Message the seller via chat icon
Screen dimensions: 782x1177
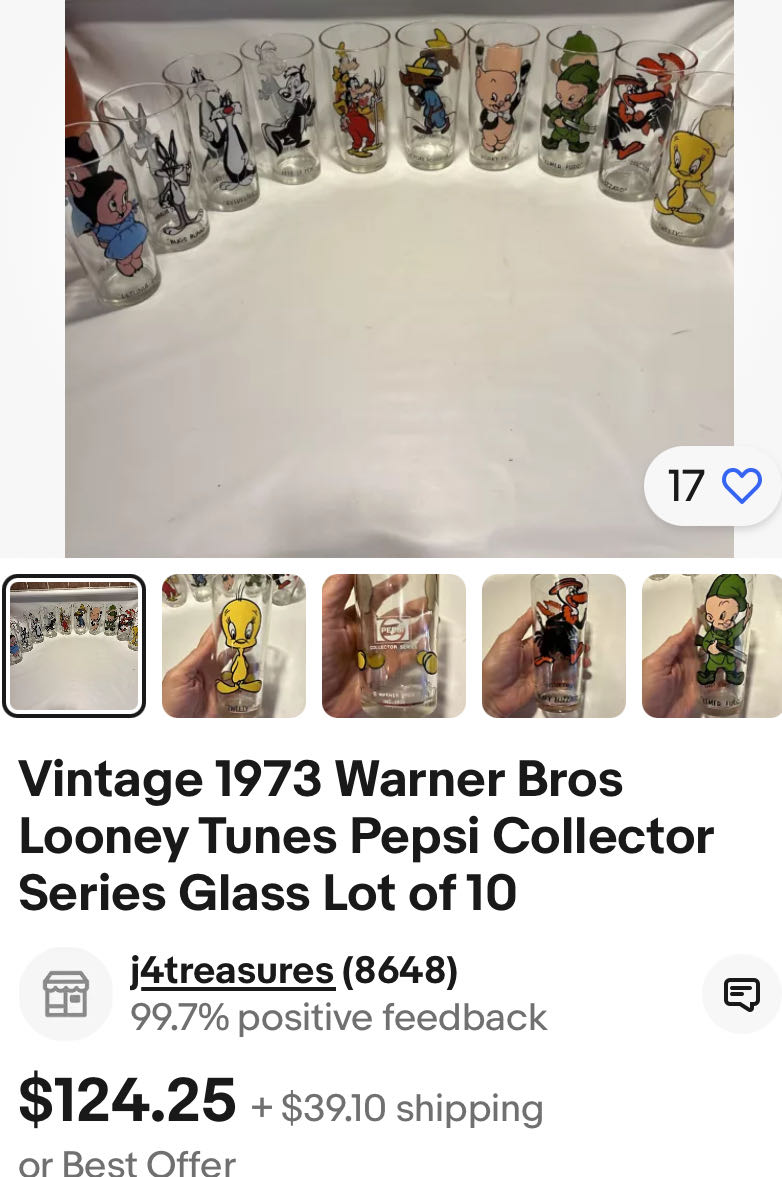[x=742, y=994]
